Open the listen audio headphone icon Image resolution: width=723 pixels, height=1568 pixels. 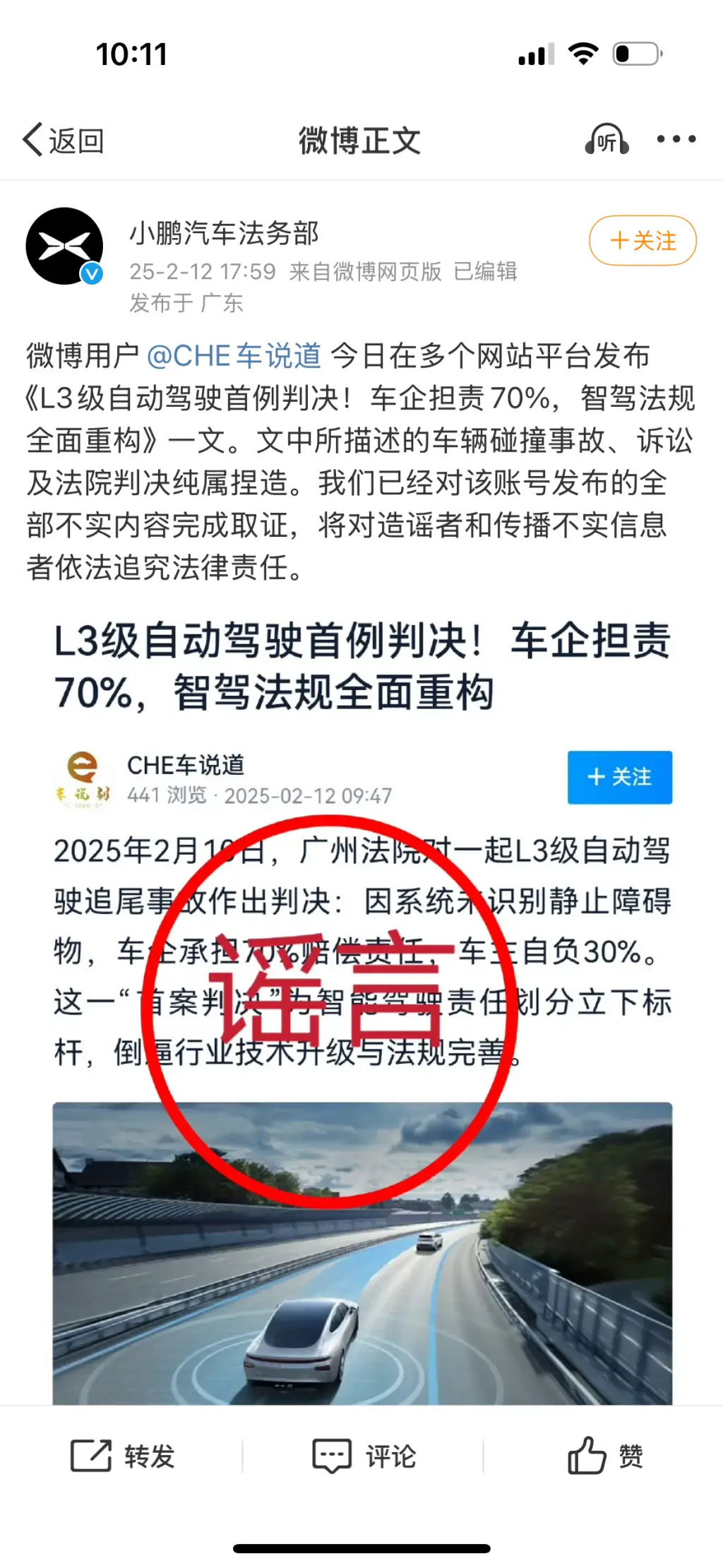coord(606,140)
